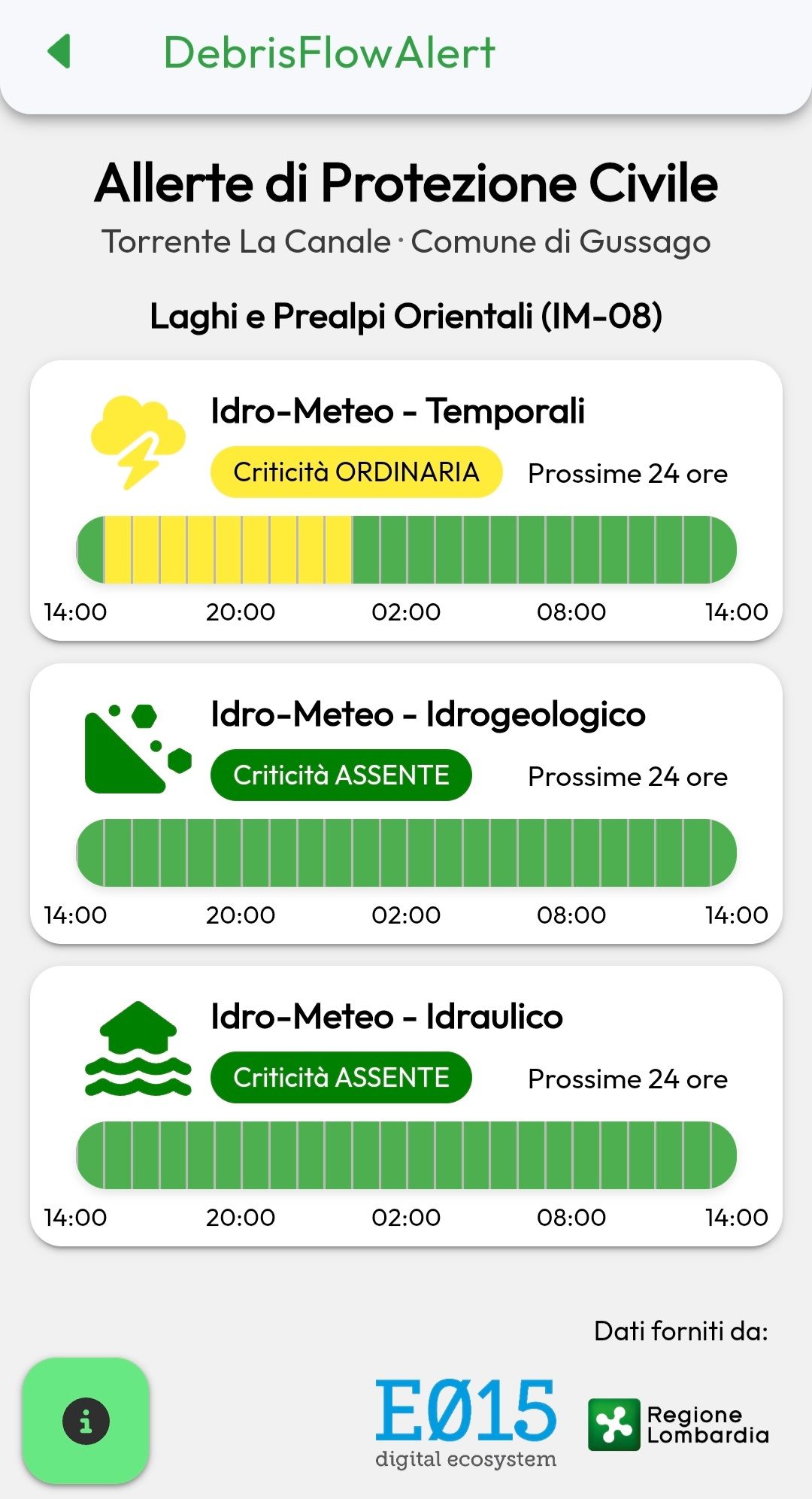Open the info floating button

(86, 1421)
